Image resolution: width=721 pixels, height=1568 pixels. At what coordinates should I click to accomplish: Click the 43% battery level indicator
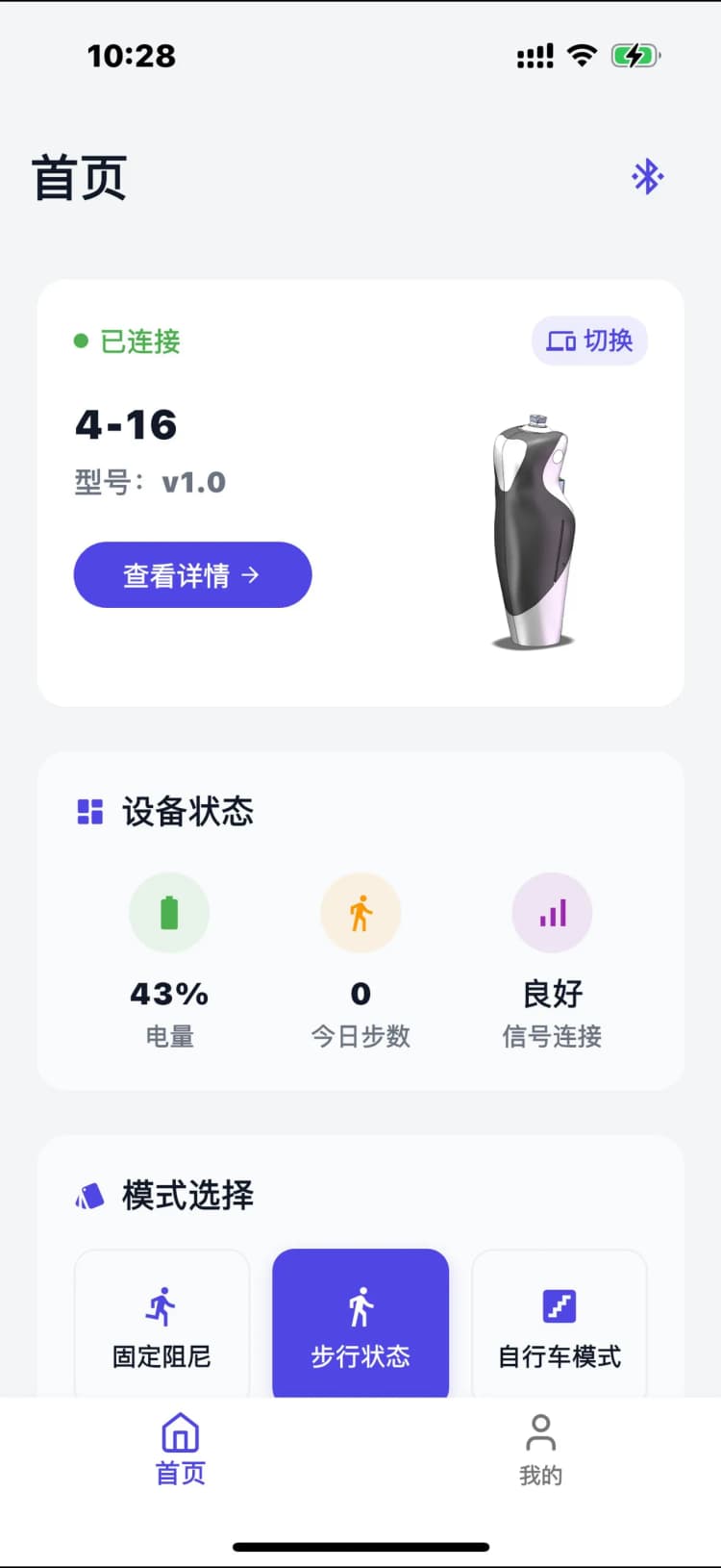169,994
